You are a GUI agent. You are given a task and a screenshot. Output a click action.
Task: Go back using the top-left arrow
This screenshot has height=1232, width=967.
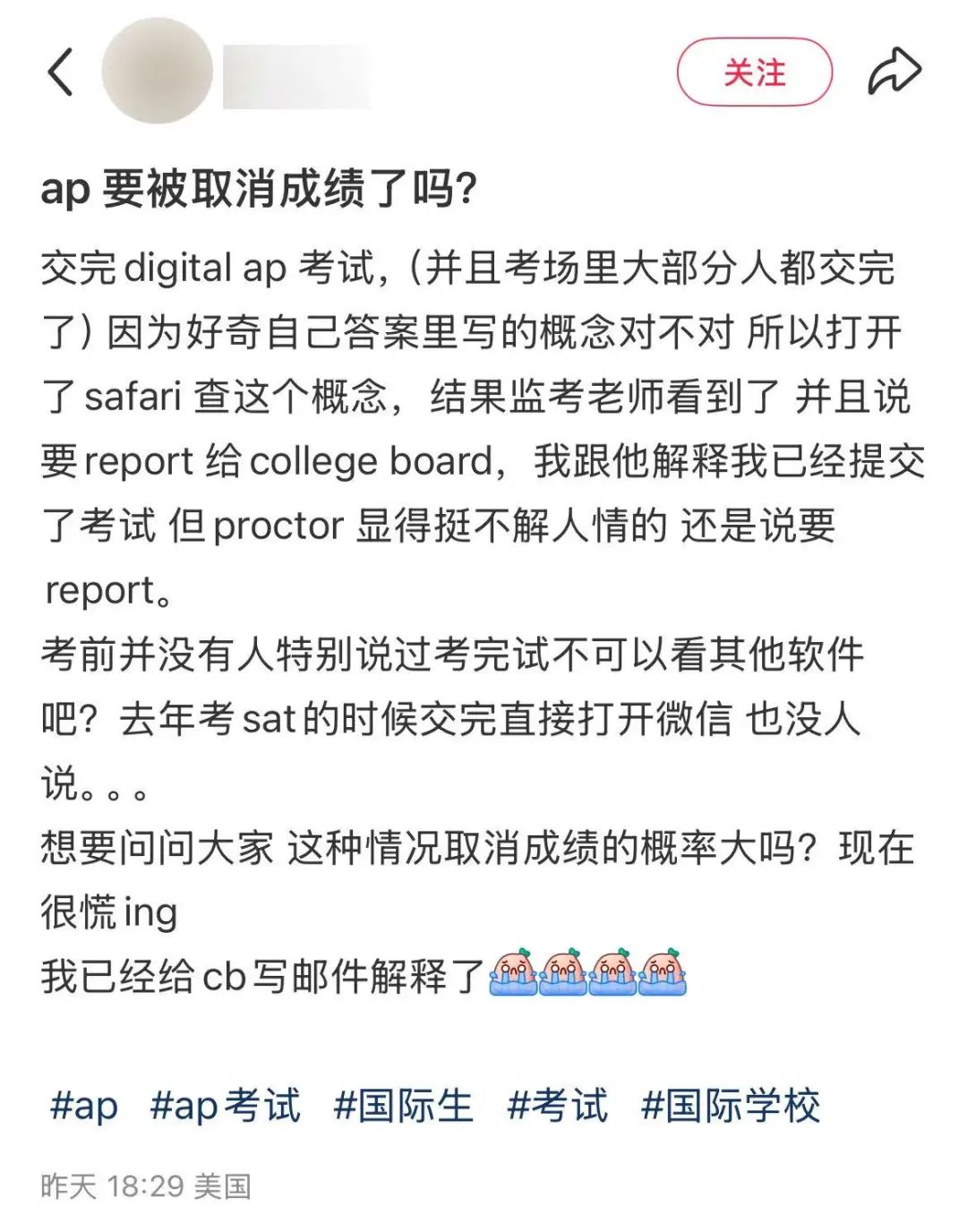pos(61,73)
